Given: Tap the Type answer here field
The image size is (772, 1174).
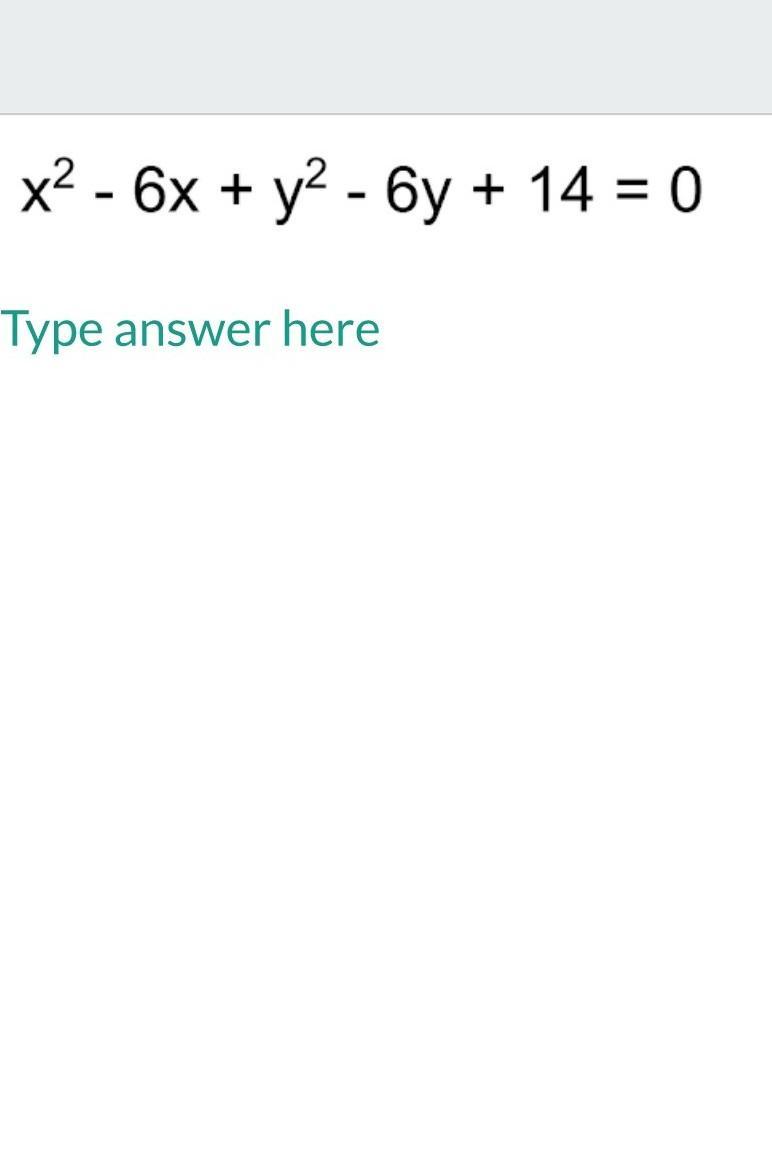Looking at the screenshot, I should 190,329.
